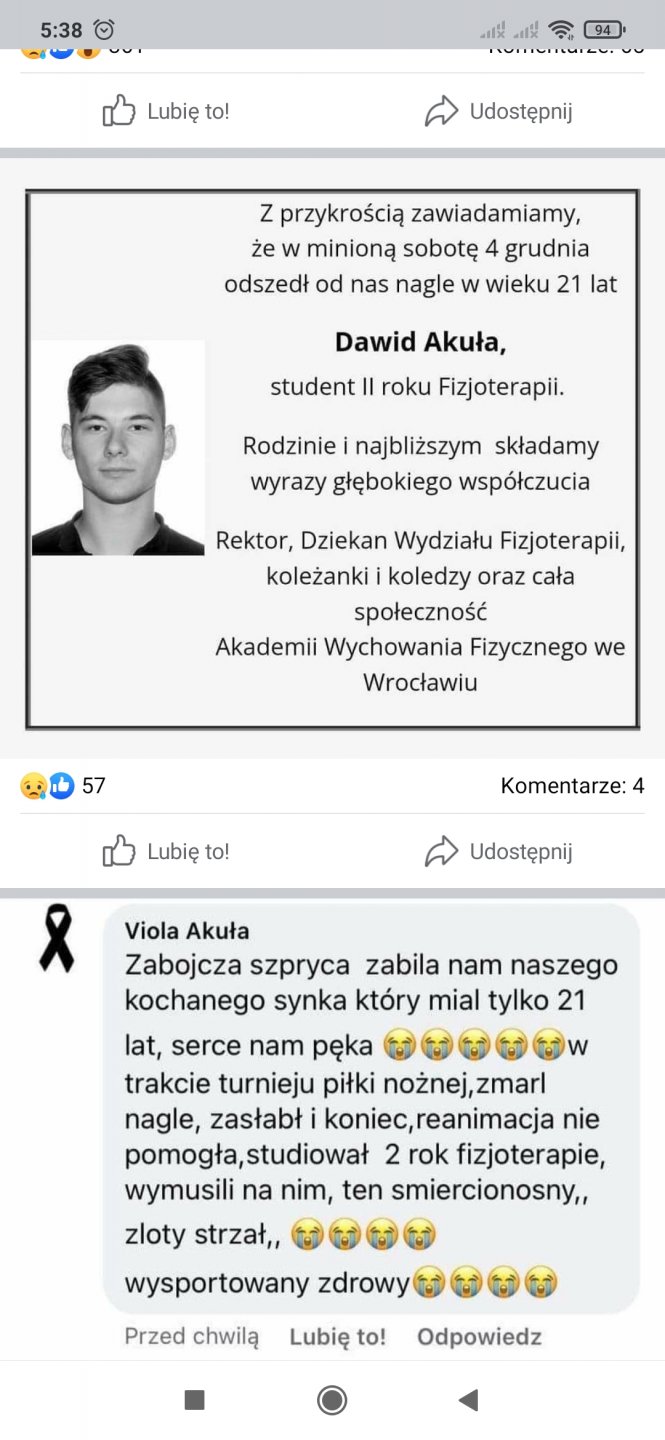Open Komentarze: 4 comments list
665x1440 pixels.
[x=572, y=786]
